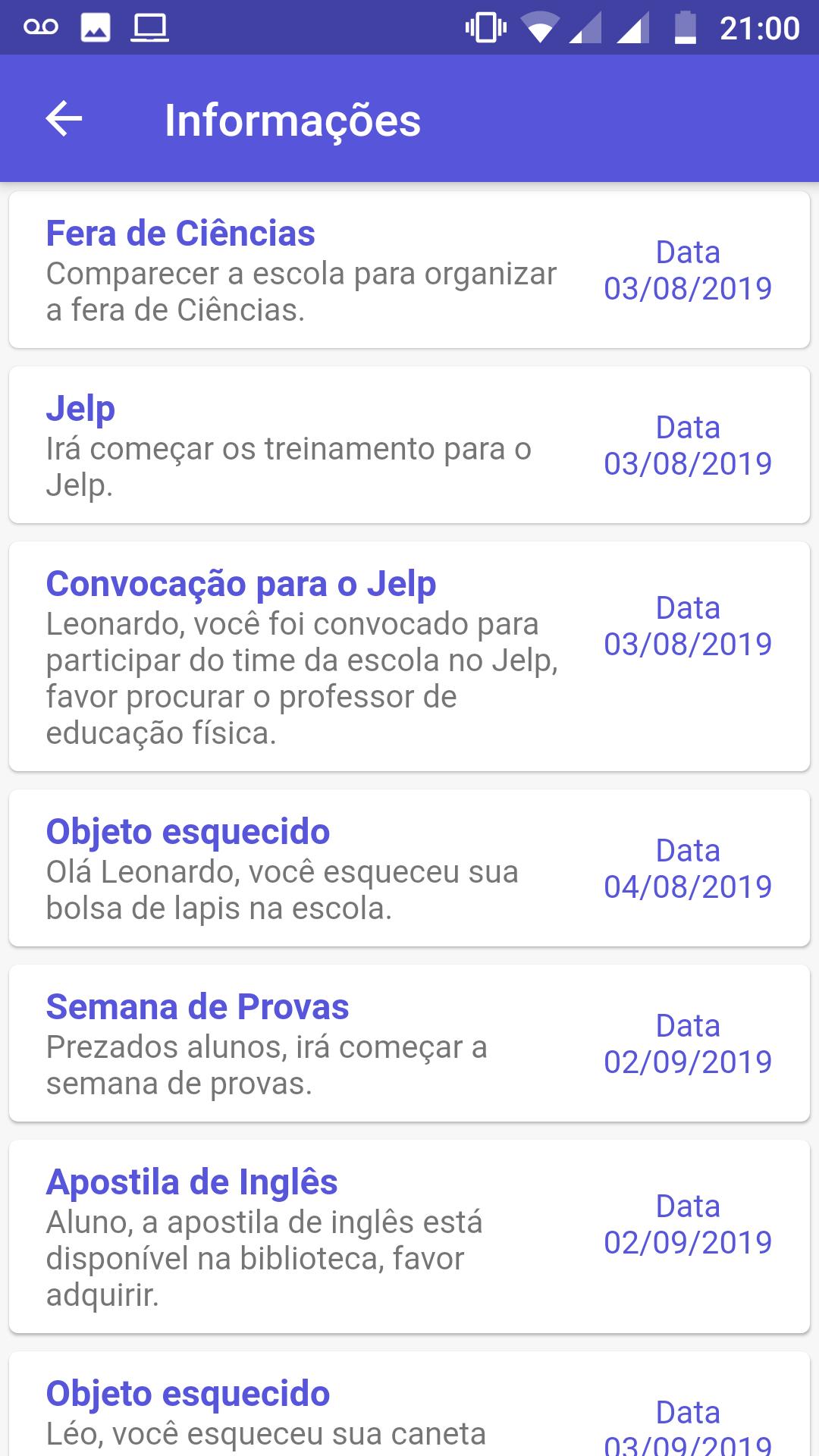Screen dimensions: 819x1456
Task: Open the Objeto esquecido card about the caneta
Action: (409, 1404)
